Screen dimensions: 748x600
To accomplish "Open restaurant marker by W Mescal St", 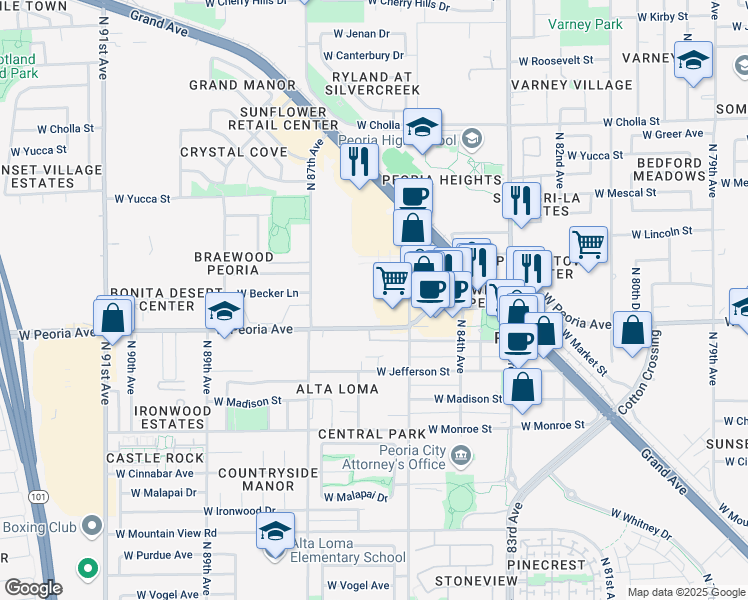I will 521,200.
